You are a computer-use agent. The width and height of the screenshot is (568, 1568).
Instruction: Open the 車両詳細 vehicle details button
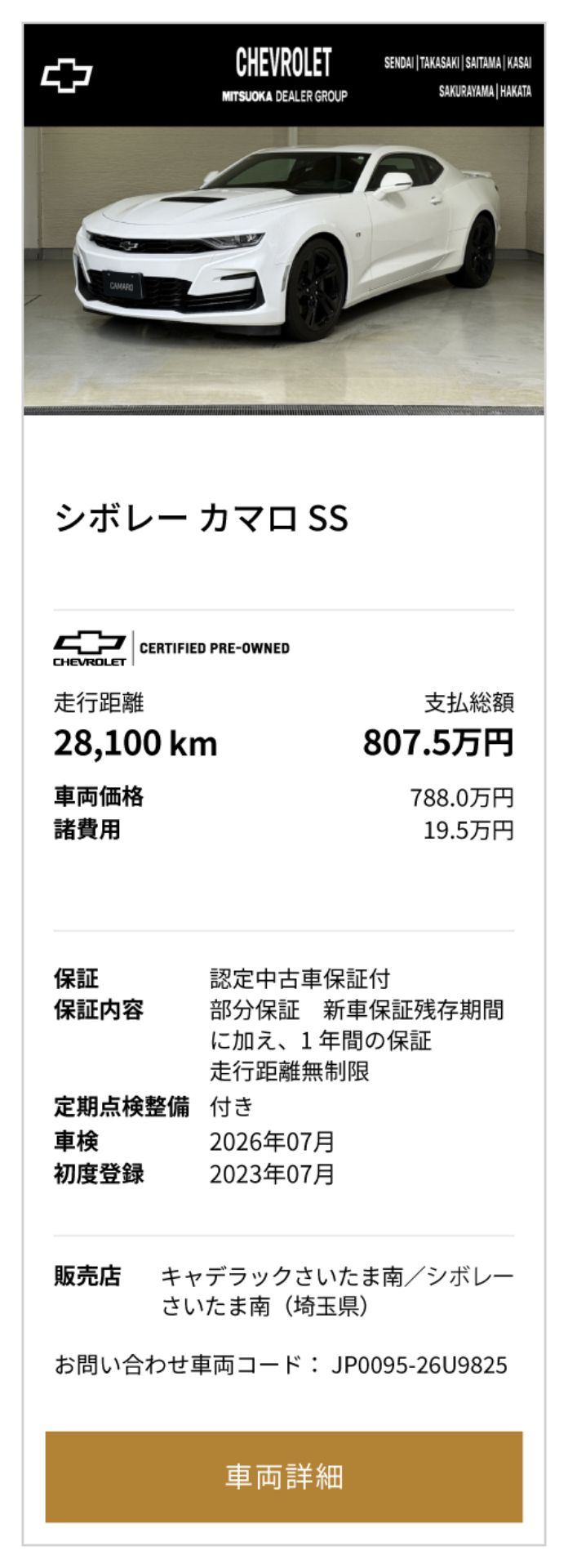(283, 1476)
